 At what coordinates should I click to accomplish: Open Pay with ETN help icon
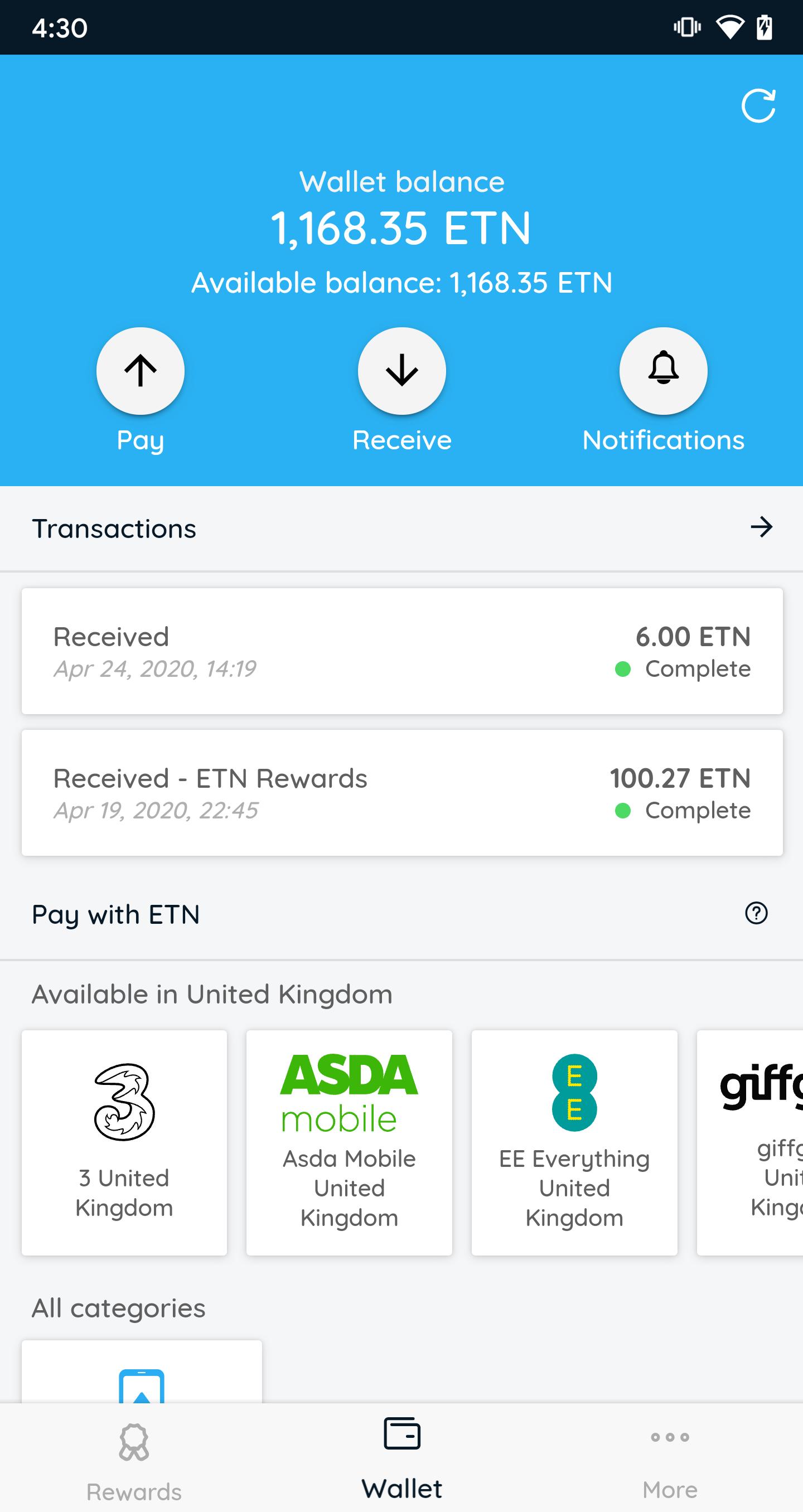756,913
